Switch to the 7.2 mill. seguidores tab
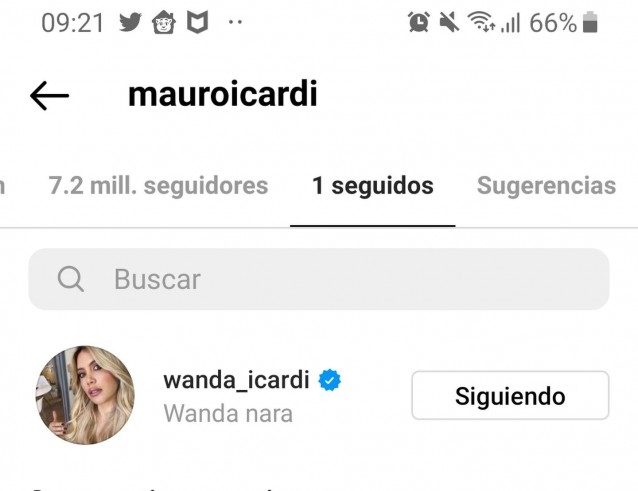The height and width of the screenshot is (491, 638). (158, 186)
